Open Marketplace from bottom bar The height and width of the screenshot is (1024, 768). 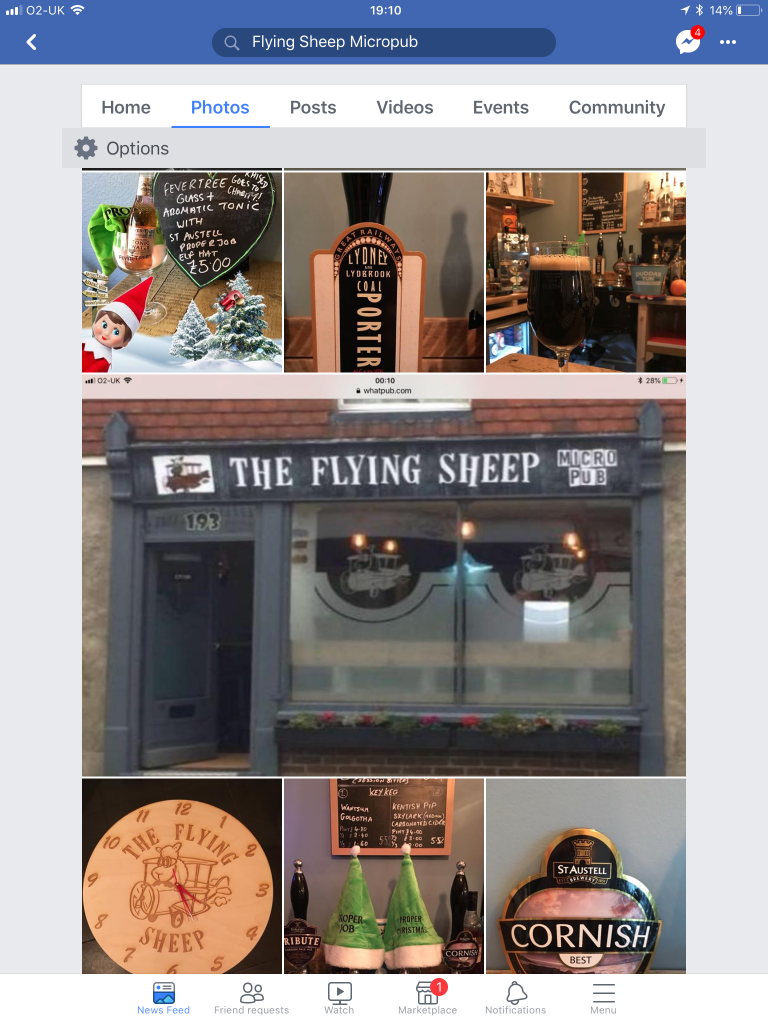[427, 997]
